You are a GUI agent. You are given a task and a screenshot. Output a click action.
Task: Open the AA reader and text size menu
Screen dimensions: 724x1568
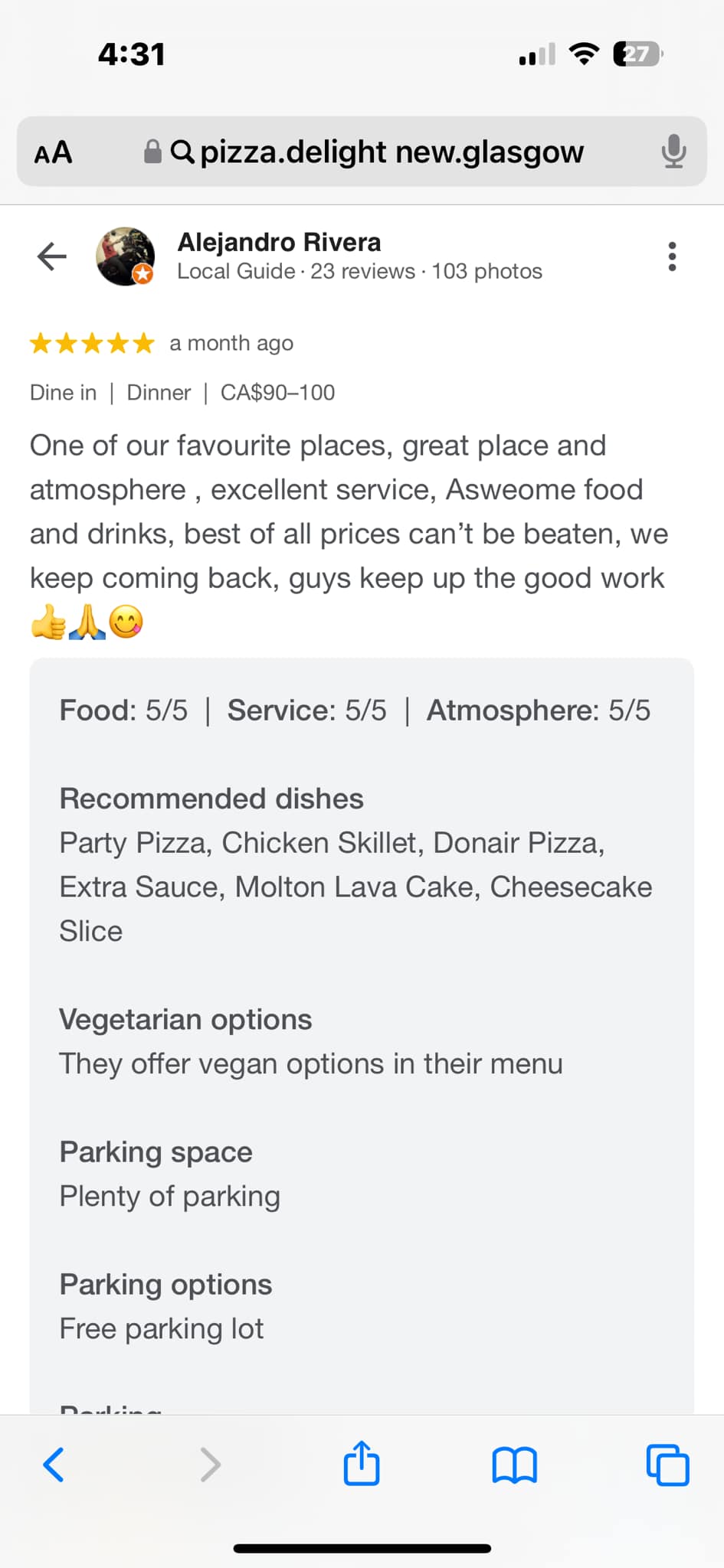click(53, 152)
